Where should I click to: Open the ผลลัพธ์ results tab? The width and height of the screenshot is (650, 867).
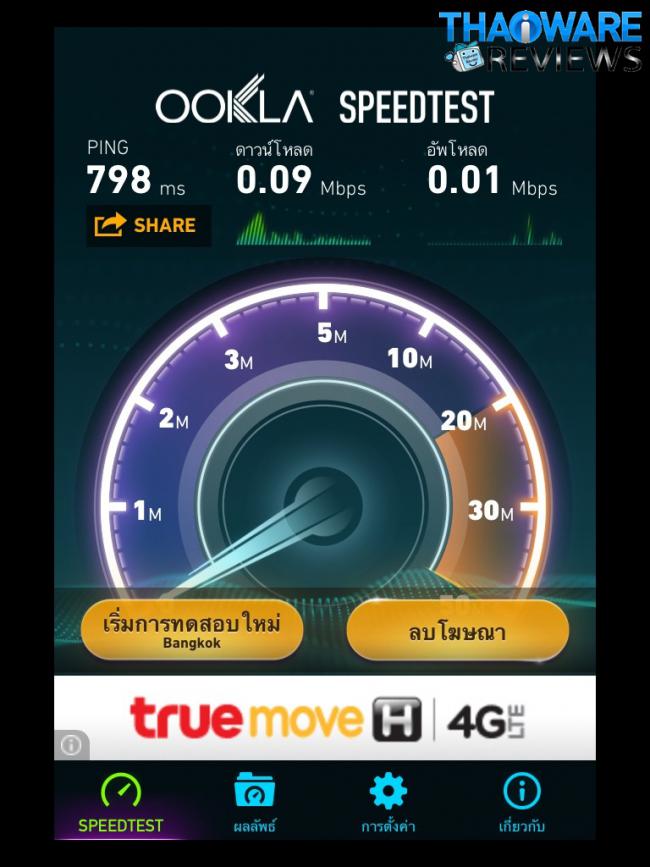coord(254,803)
